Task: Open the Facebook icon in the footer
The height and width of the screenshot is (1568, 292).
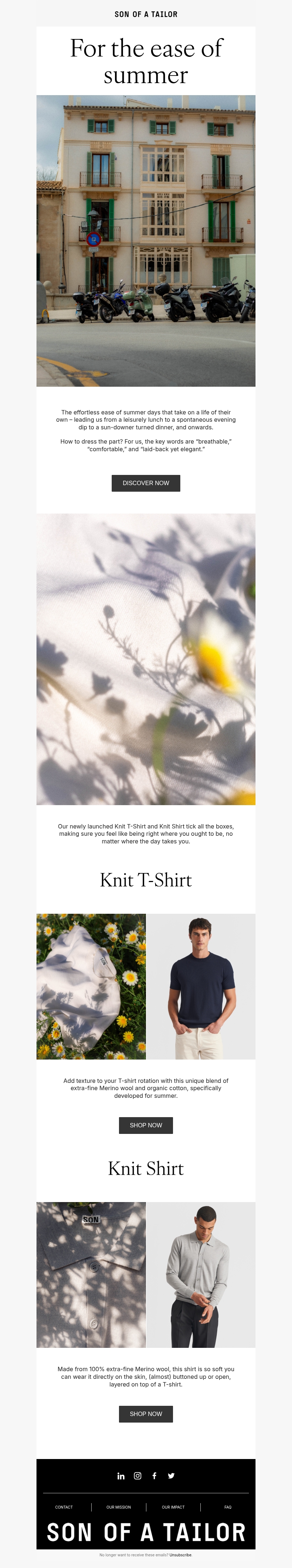Action: click(154, 1475)
